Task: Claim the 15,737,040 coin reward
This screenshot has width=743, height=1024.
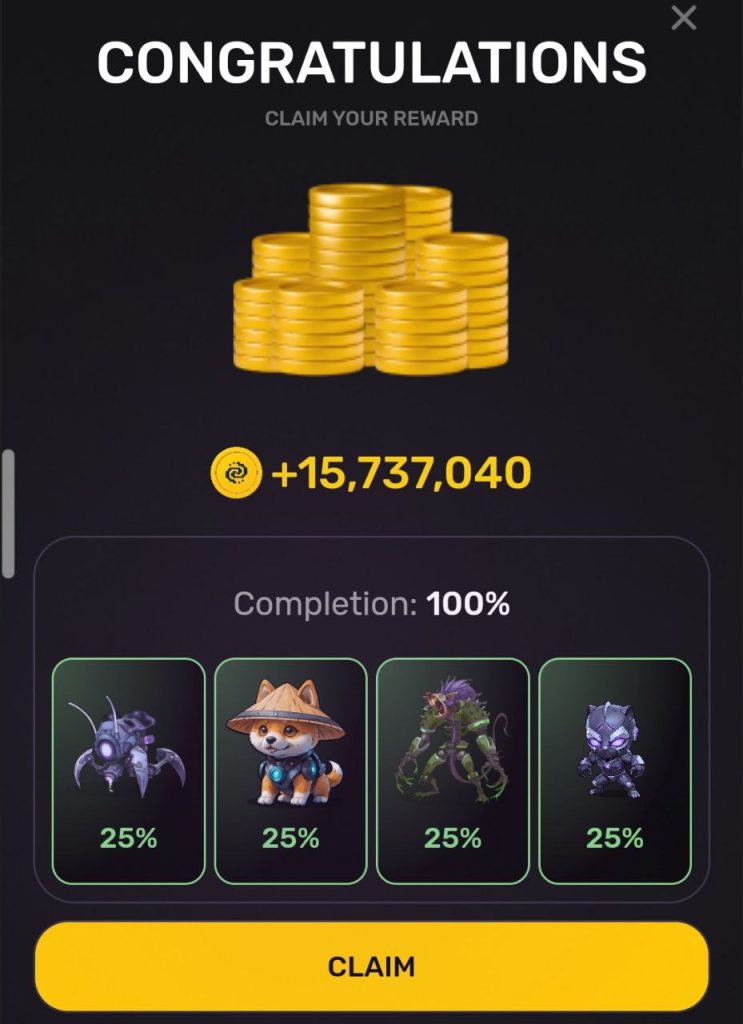Action: 371,966
